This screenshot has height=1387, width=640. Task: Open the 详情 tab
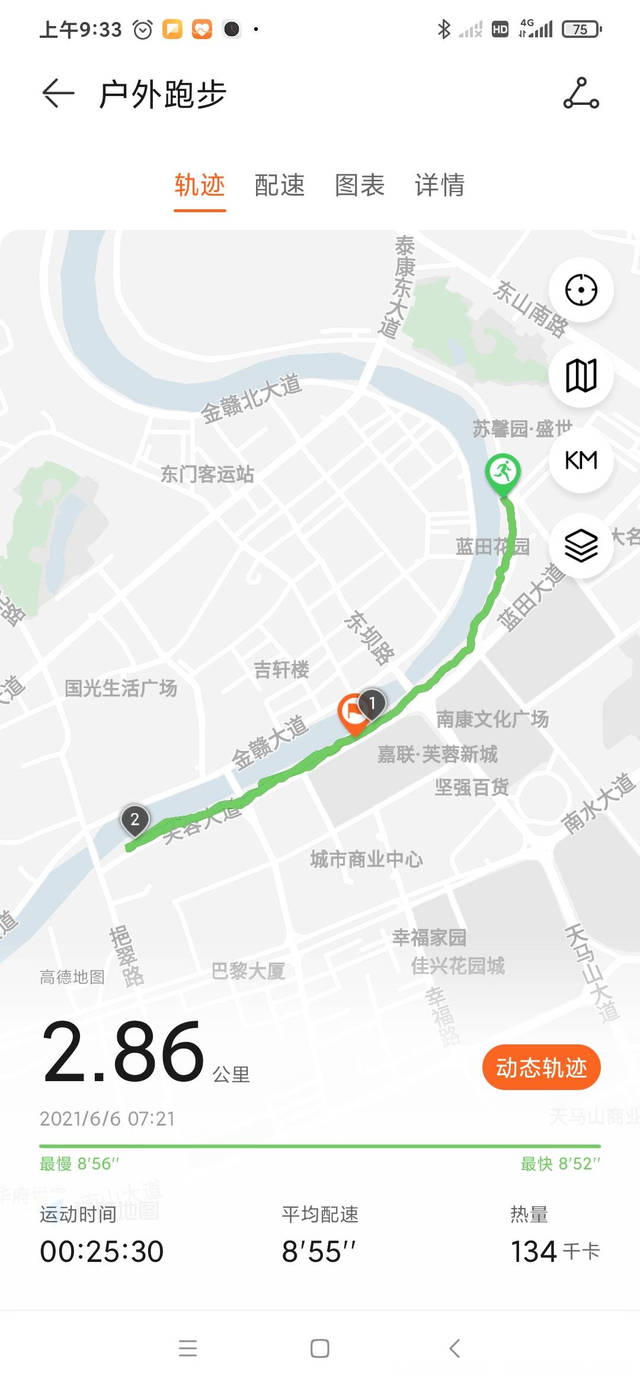click(x=439, y=185)
